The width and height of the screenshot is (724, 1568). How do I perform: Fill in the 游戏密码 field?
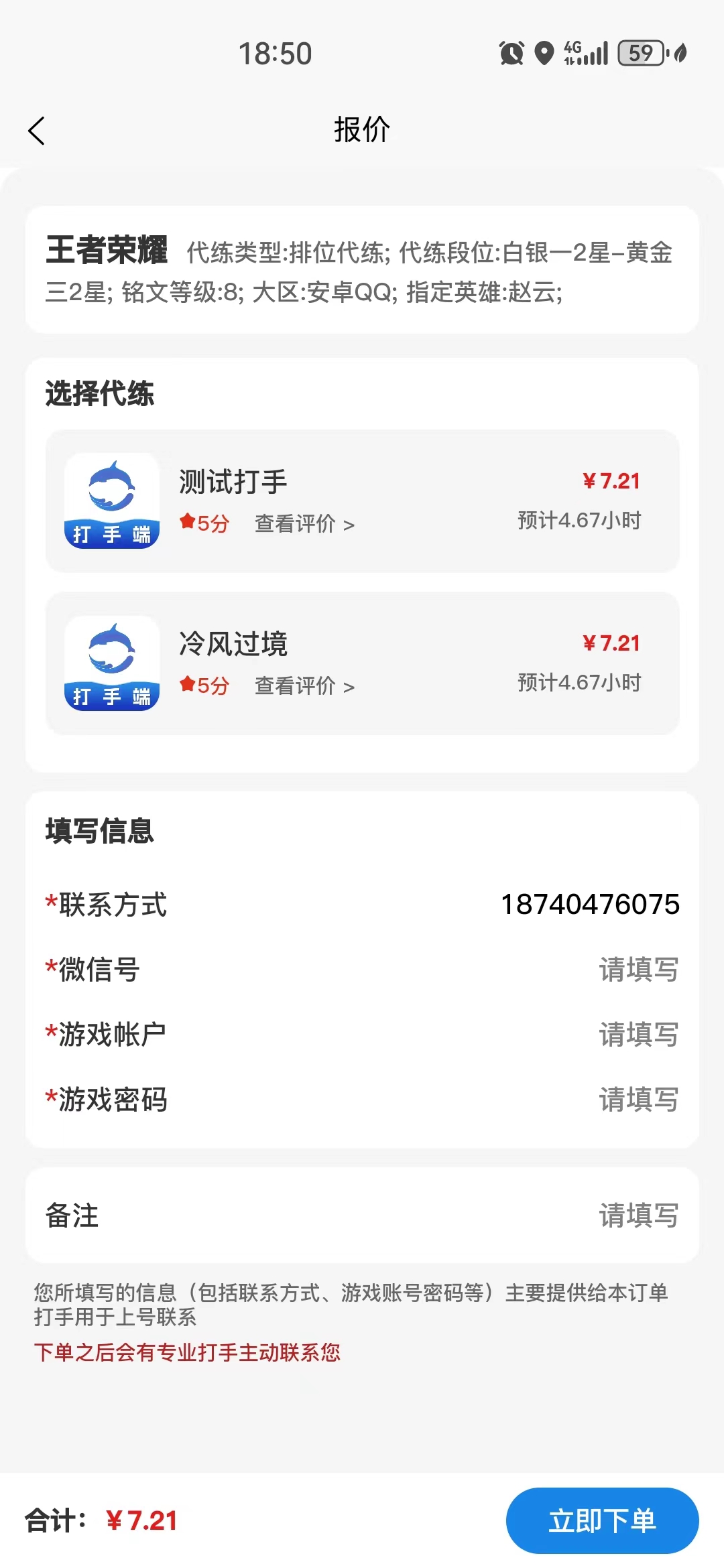638,1100
